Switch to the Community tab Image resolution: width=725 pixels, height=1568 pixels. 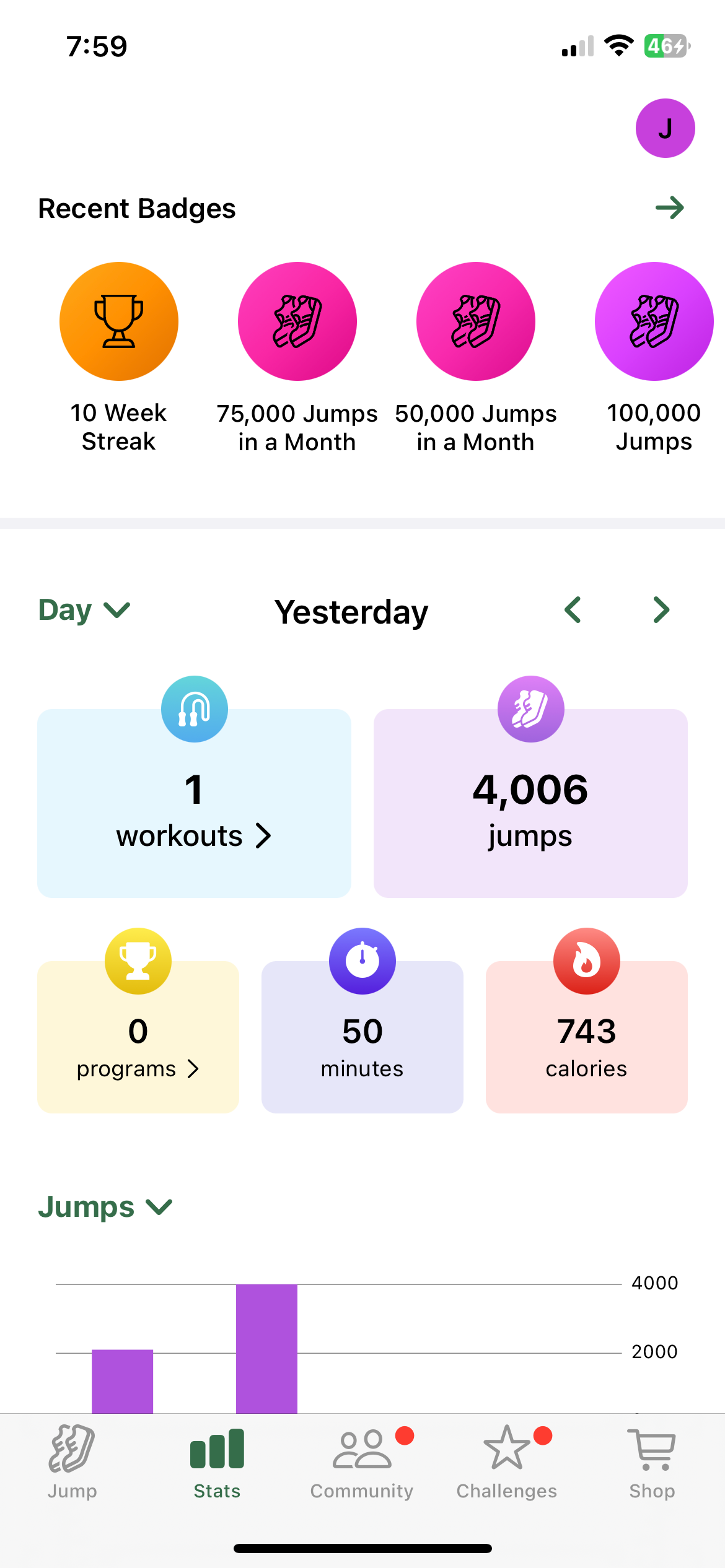point(362,1461)
